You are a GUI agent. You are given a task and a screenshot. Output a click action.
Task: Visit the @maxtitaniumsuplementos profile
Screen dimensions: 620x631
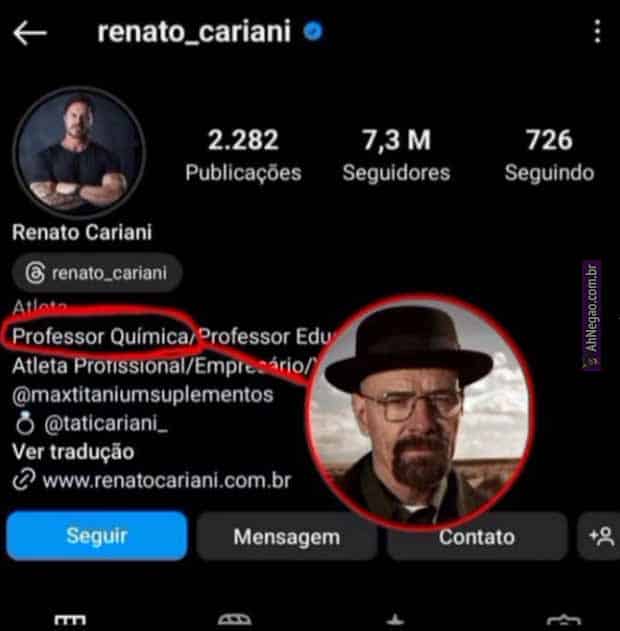(x=142, y=395)
